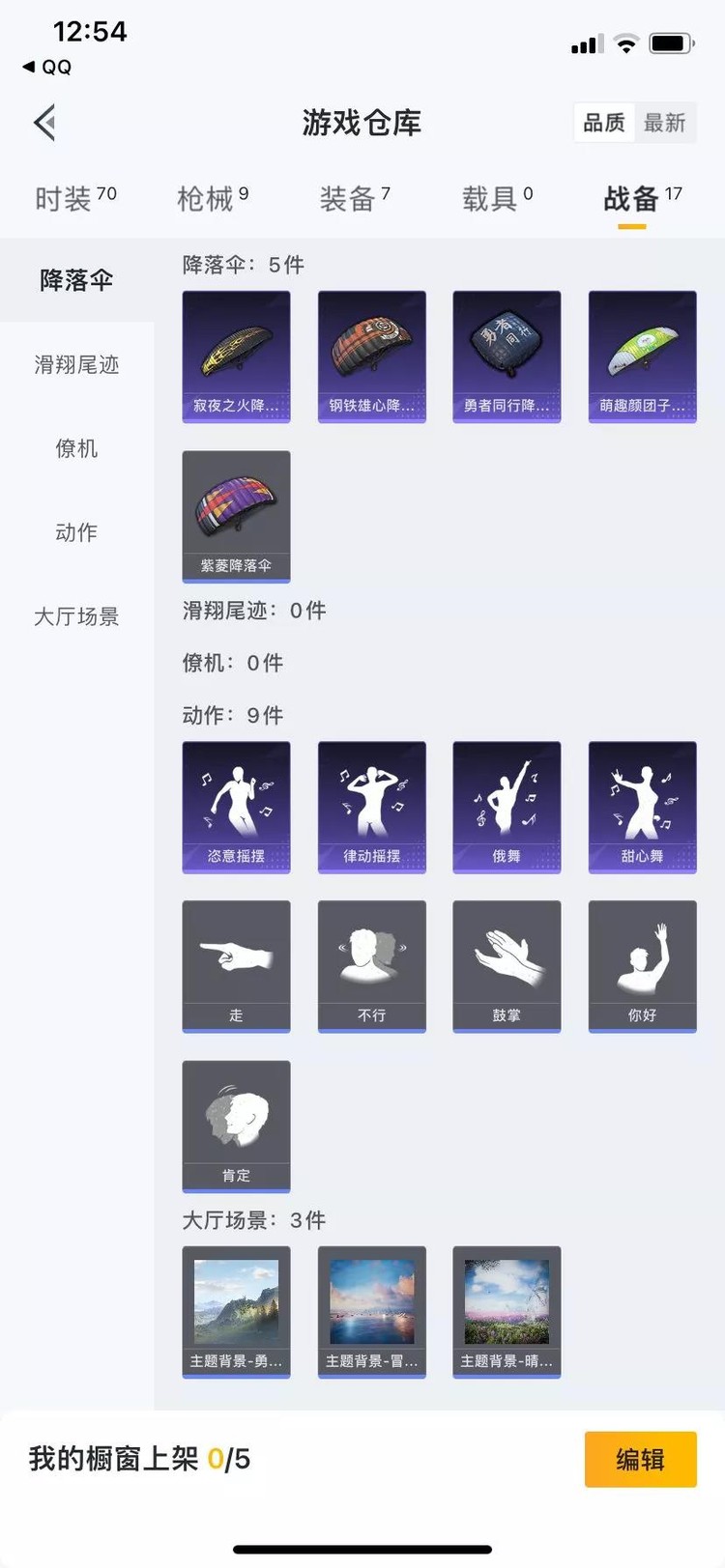Jump to 大厅场景 in the side menu
The width and height of the screenshot is (725, 1568).
(76, 616)
